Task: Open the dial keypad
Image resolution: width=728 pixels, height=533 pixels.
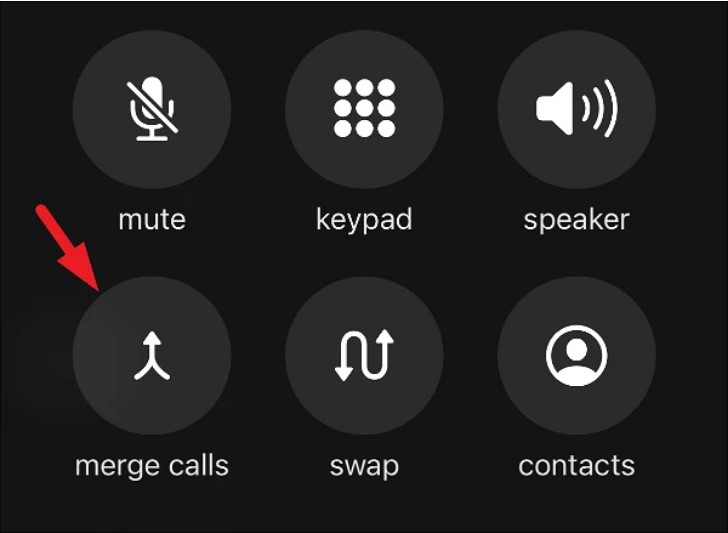Action: point(364,109)
